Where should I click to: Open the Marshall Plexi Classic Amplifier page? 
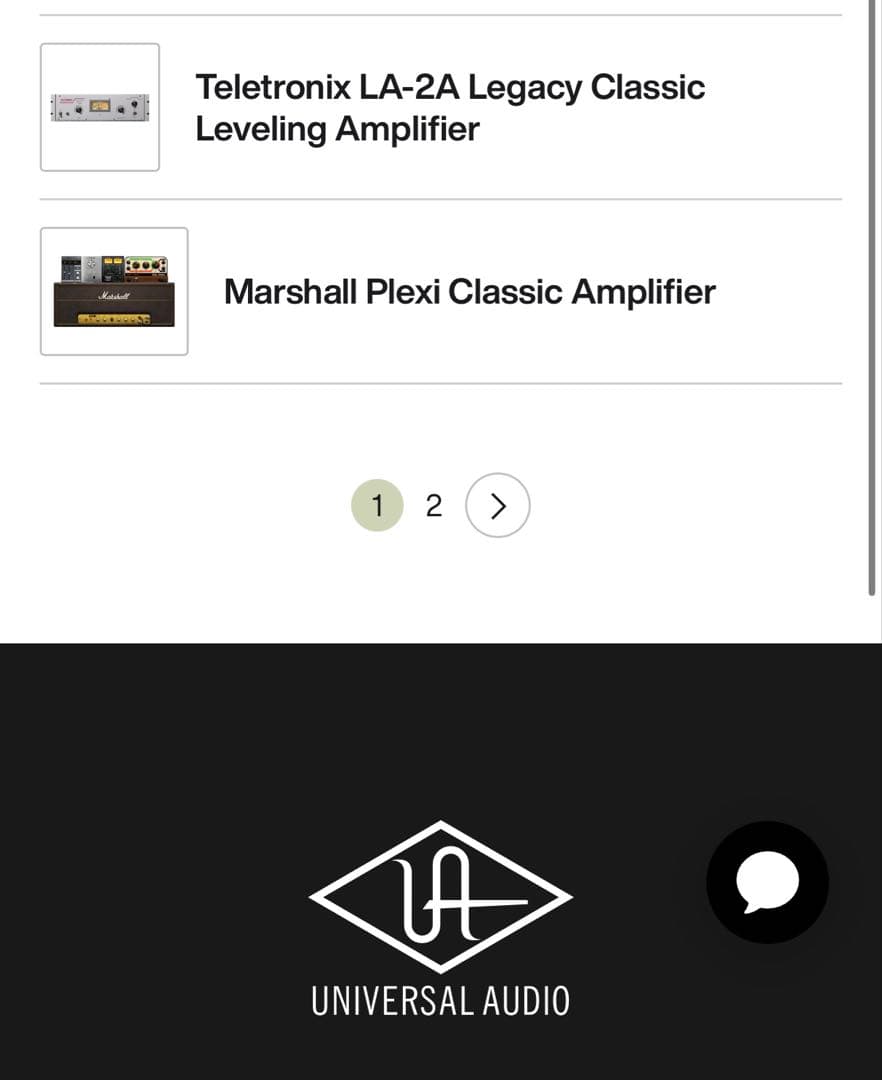(x=470, y=291)
